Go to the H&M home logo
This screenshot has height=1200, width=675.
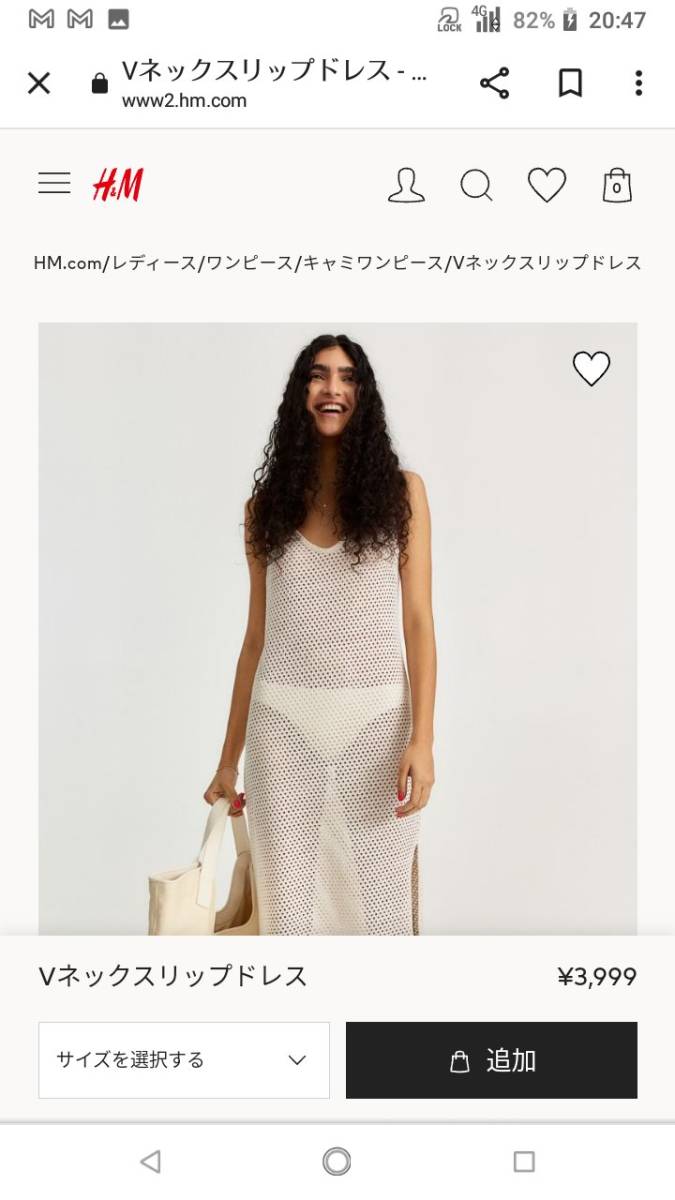coord(118,185)
